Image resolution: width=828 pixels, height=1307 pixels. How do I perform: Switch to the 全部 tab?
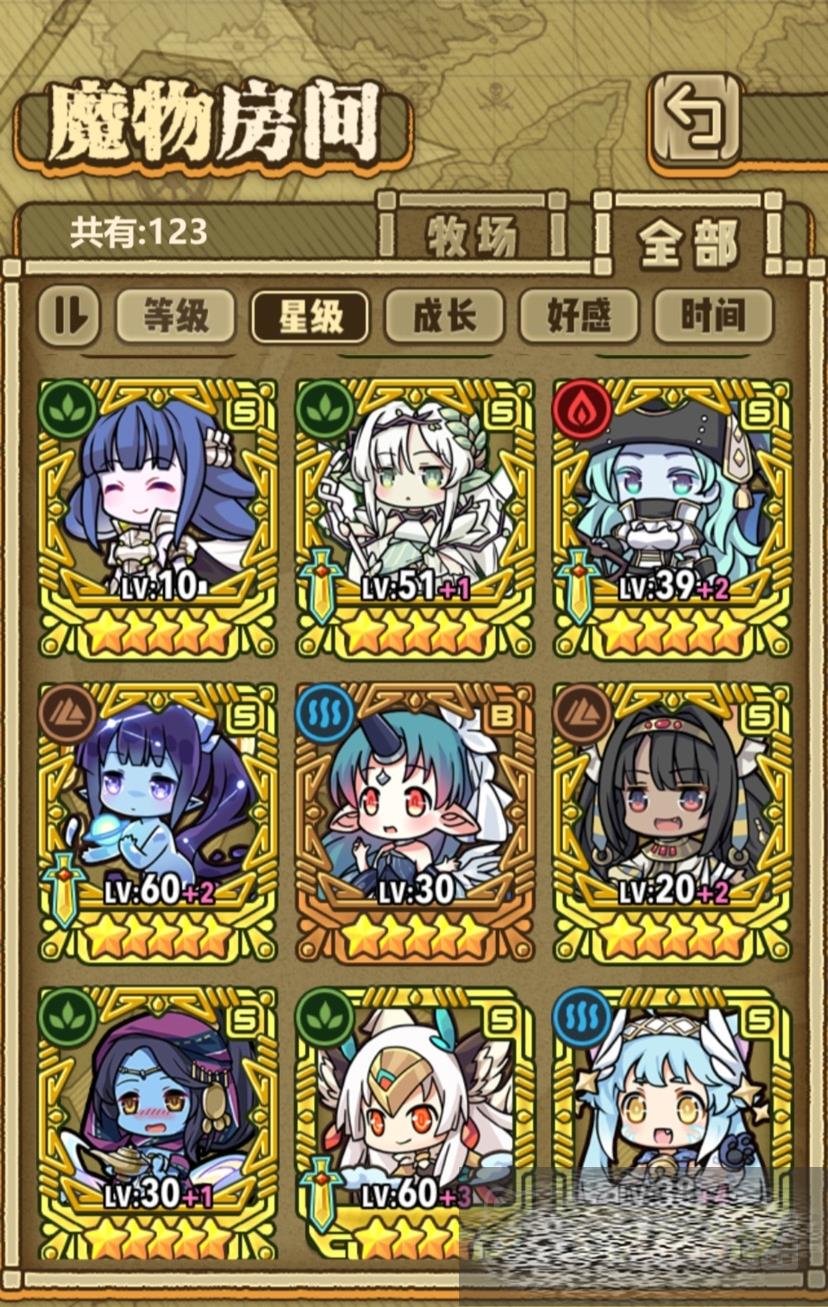[688, 242]
